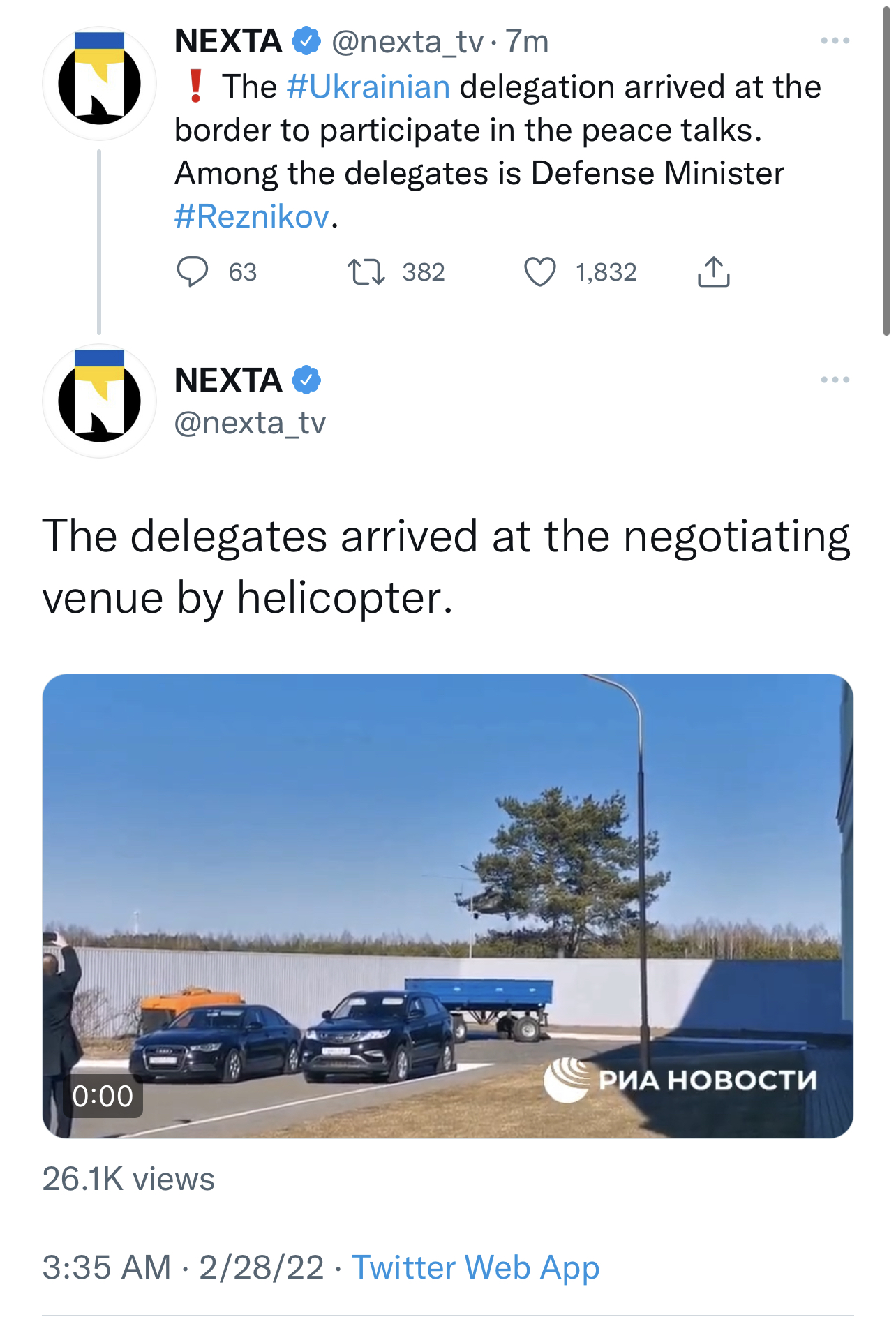Share the Ukrainian delegation tweet
This screenshot has width=896, height=1324.
coord(713,272)
